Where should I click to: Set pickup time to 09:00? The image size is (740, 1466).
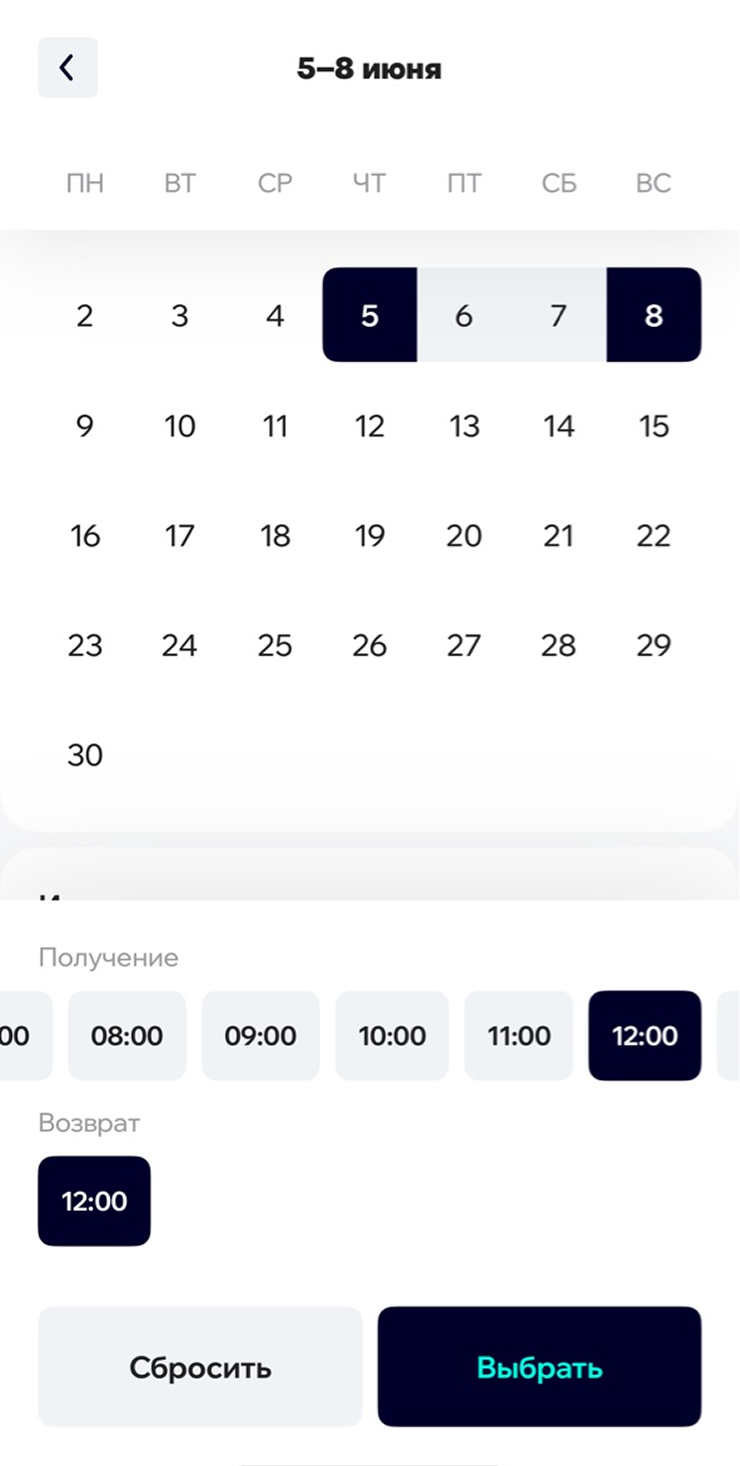click(x=260, y=1036)
